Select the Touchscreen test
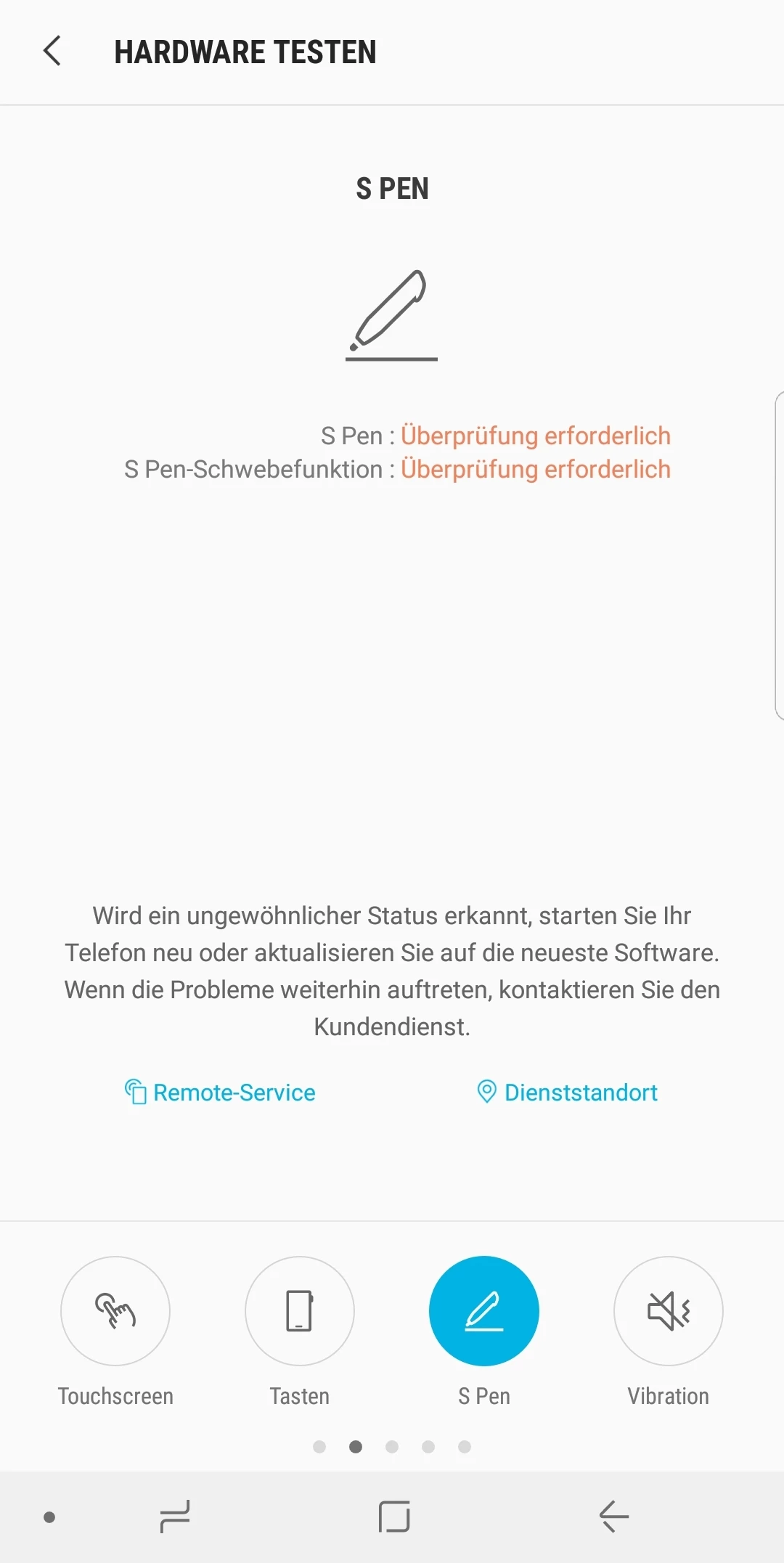This screenshot has height=1563, width=784. 115,1310
